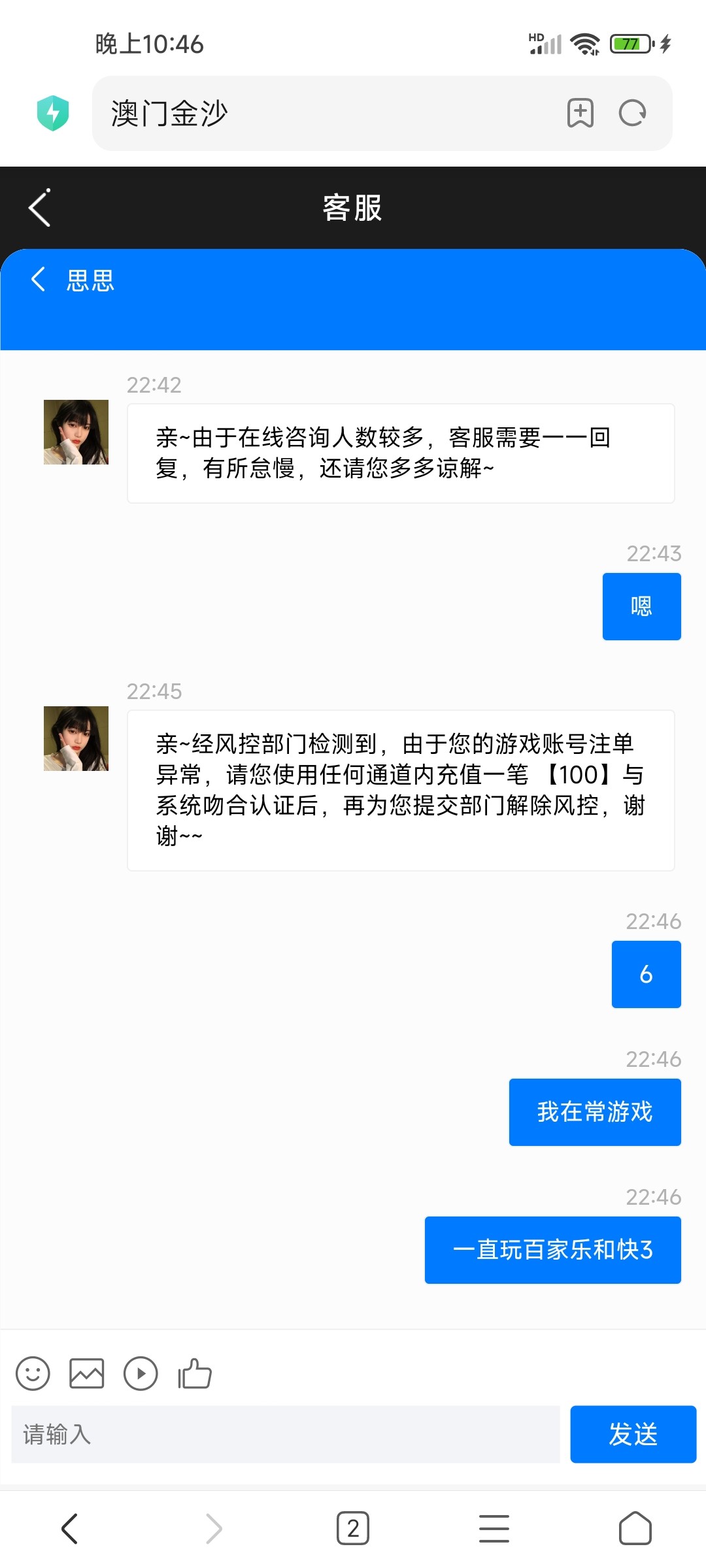Tap the back navigation arrow at bottom left

(x=71, y=1527)
